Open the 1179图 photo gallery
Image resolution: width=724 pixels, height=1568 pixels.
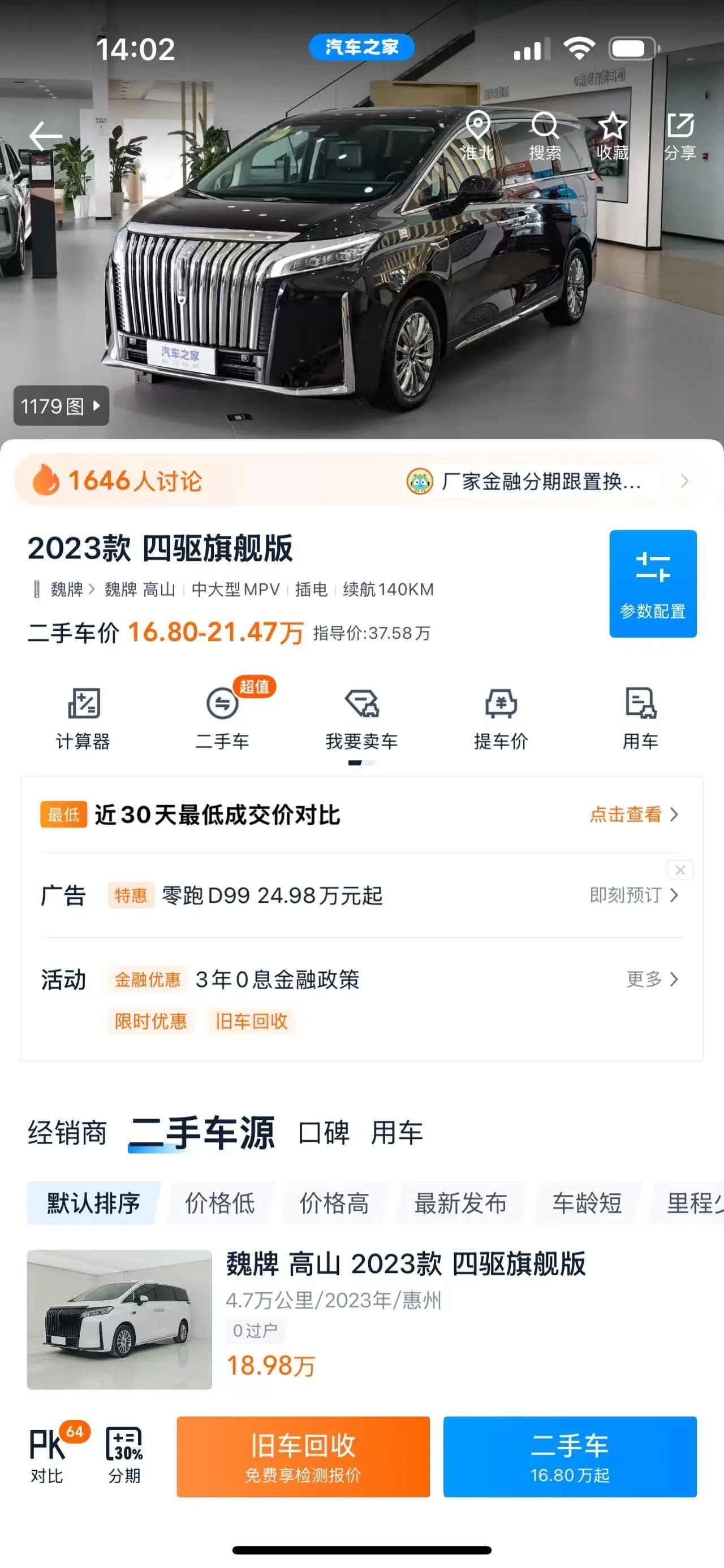click(x=62, y=405)
